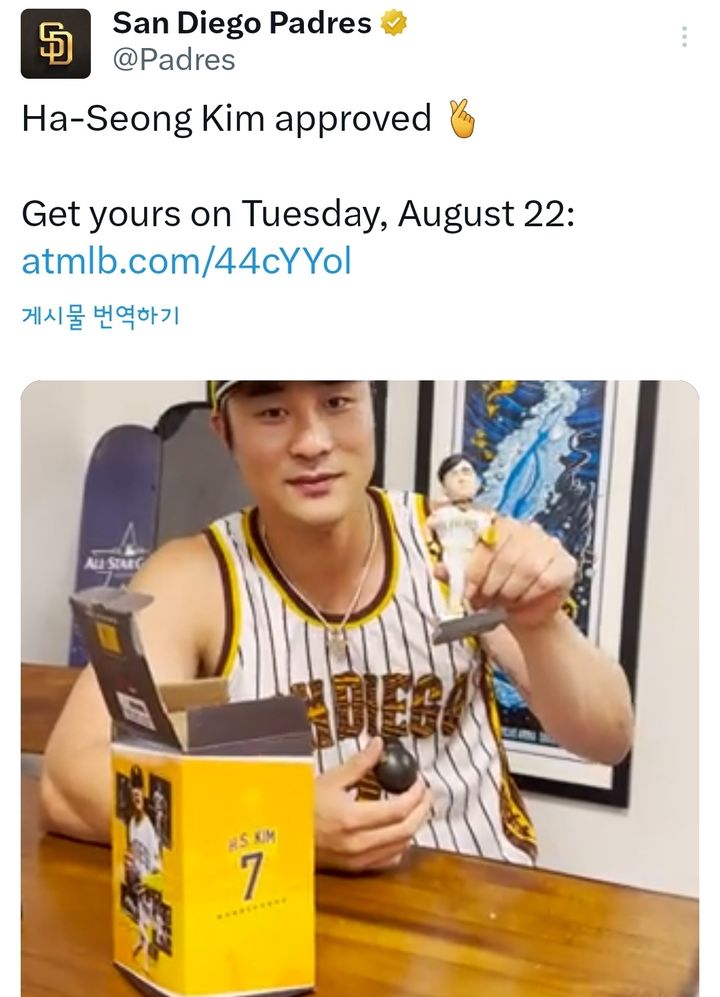Open the atmlb.com/44cYYol link
The image size is (720, 997).
pyautogui.click(x=187, y=262)
